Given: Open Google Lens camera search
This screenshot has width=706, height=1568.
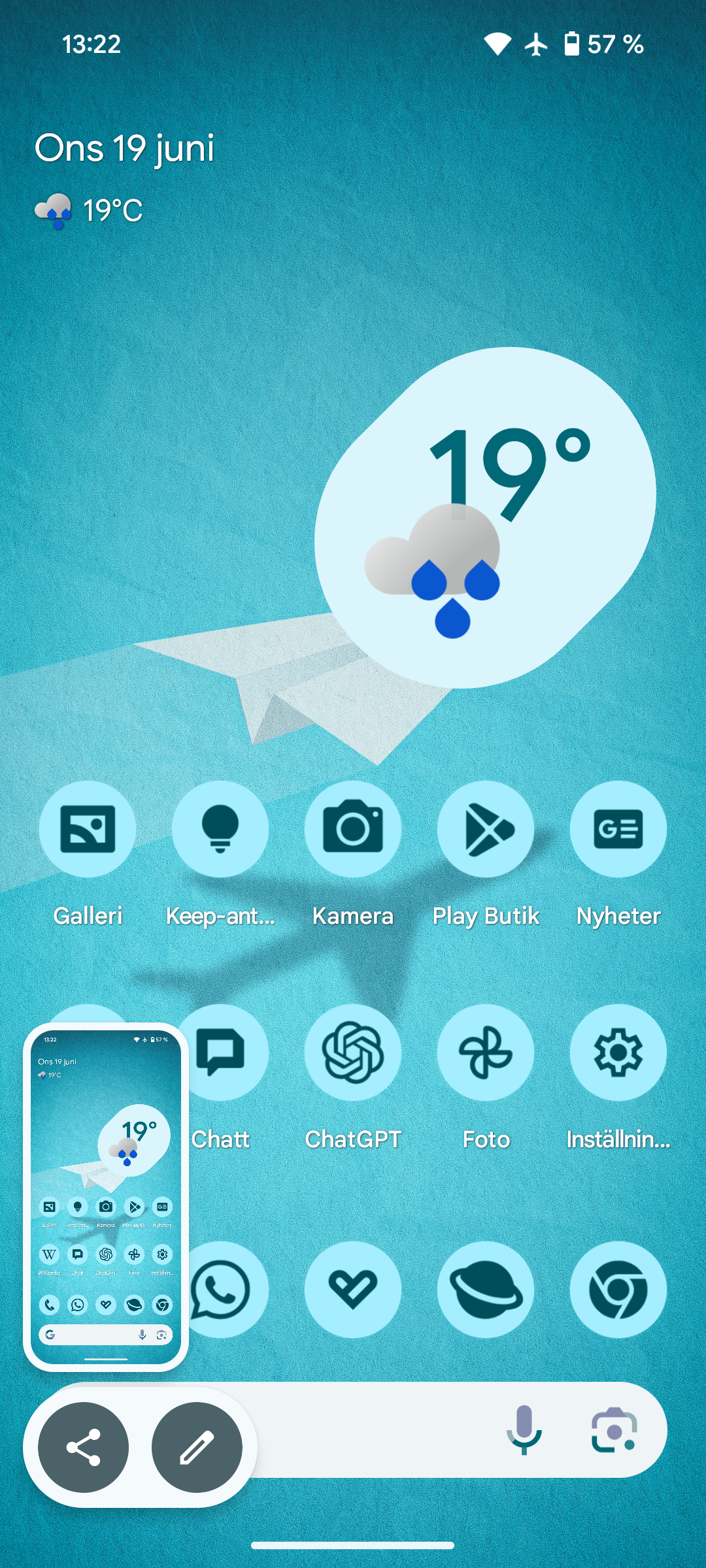Looking at the screenshot, I should [614, 1430].
